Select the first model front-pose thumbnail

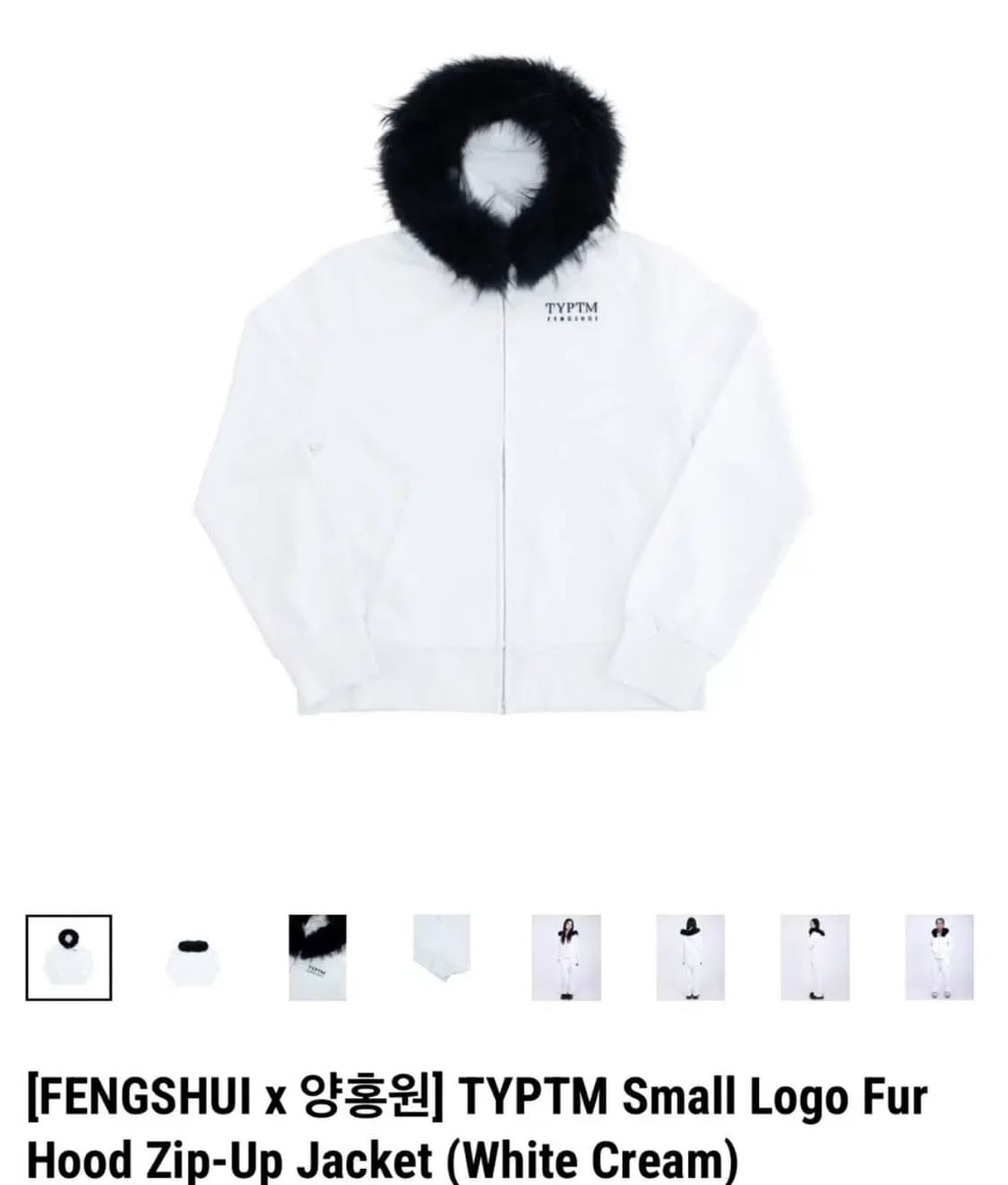point(565,955)
